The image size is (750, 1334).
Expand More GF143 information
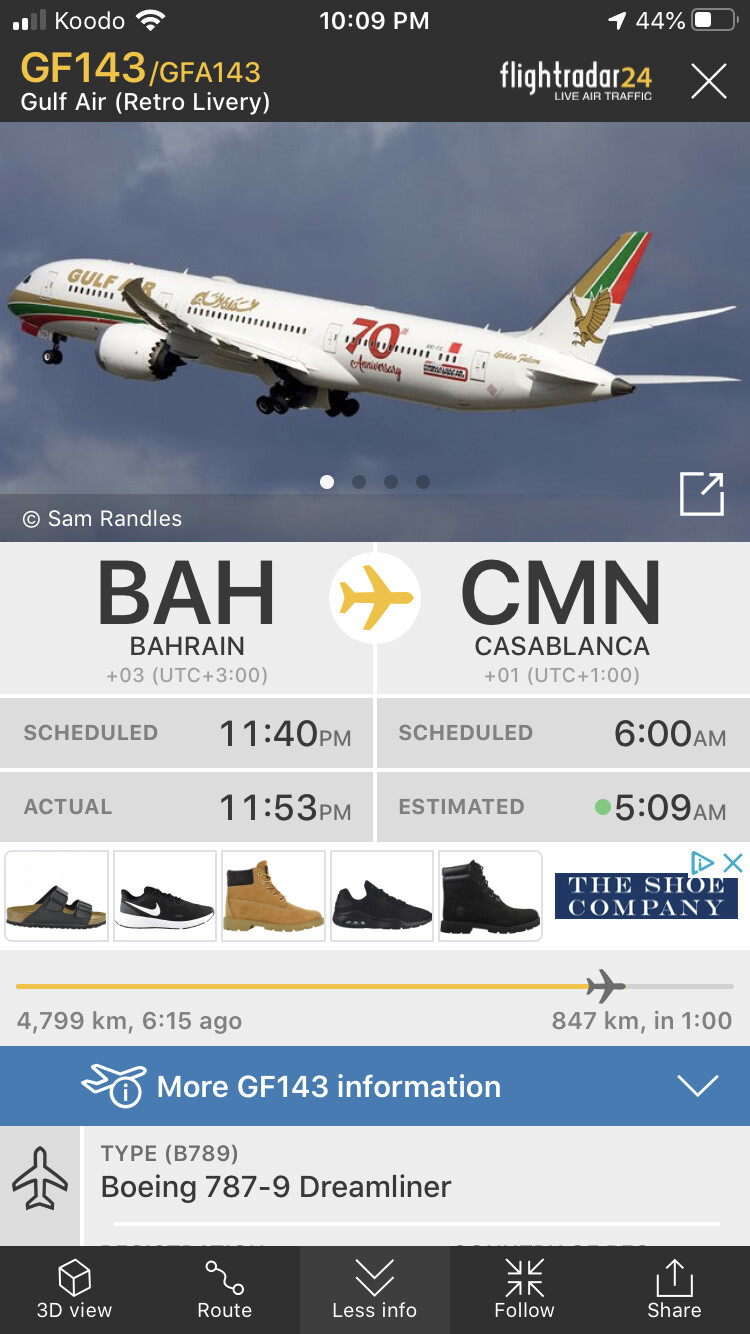click(x=375, y=1086)
